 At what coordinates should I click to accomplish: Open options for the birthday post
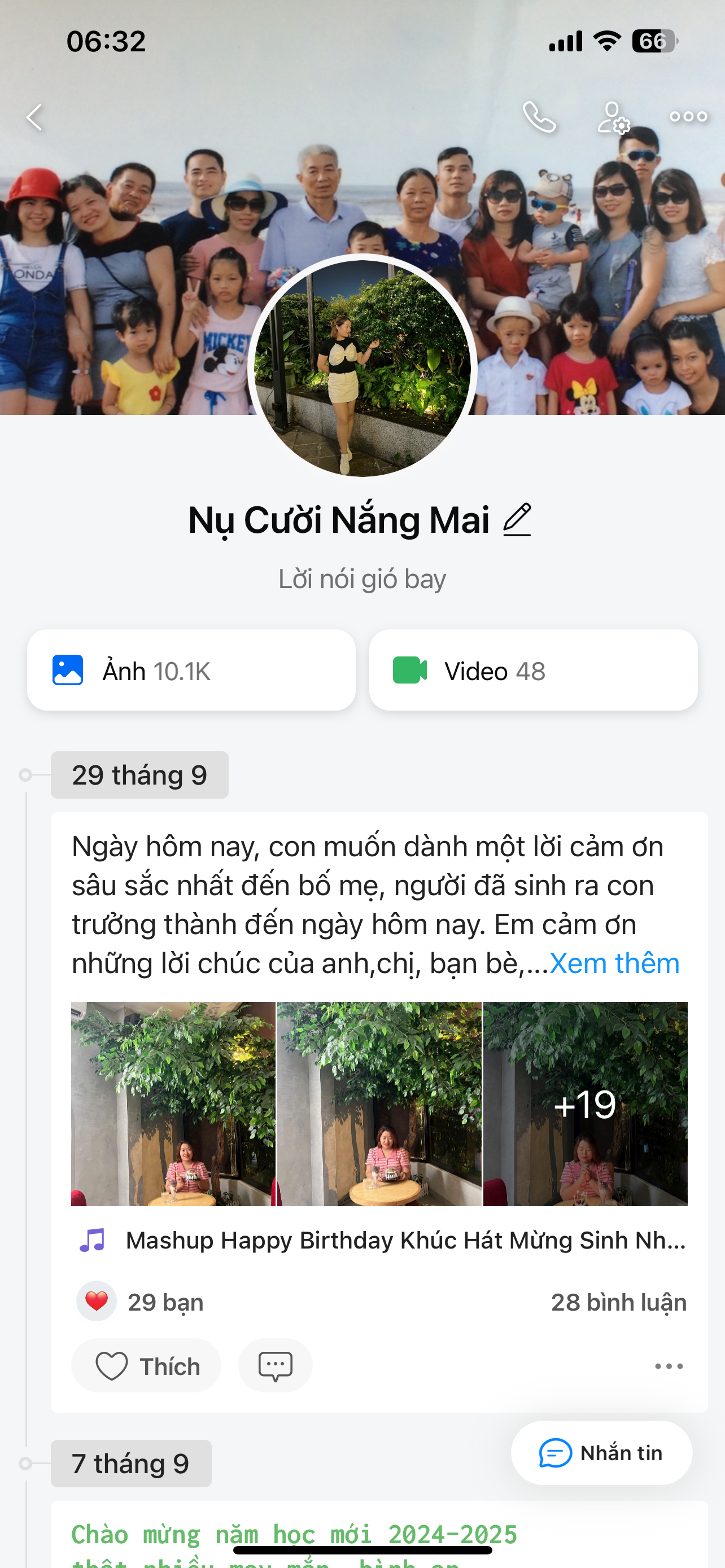pos(669,1366)
